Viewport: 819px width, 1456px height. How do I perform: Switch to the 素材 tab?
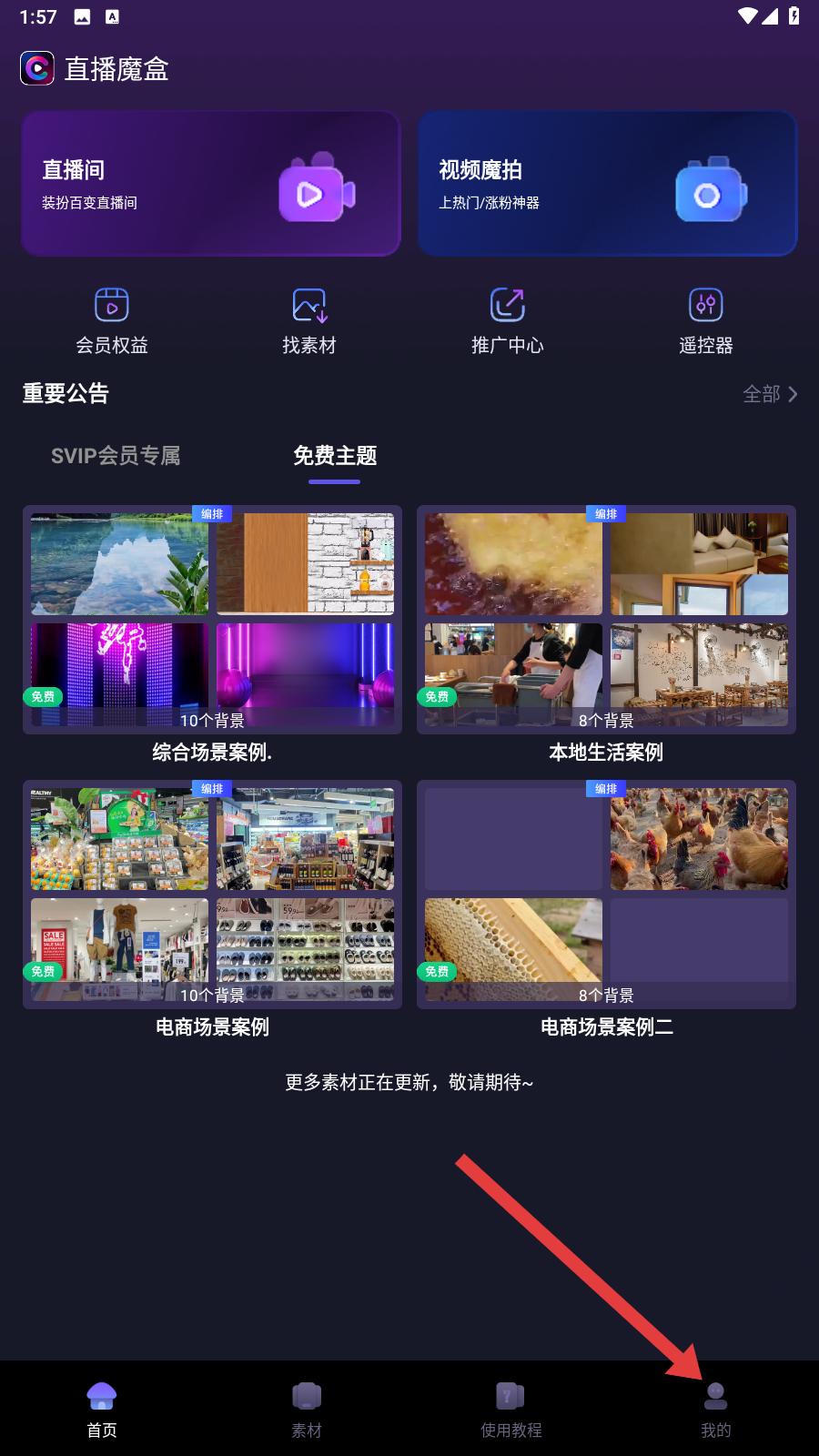point(307,1409)
